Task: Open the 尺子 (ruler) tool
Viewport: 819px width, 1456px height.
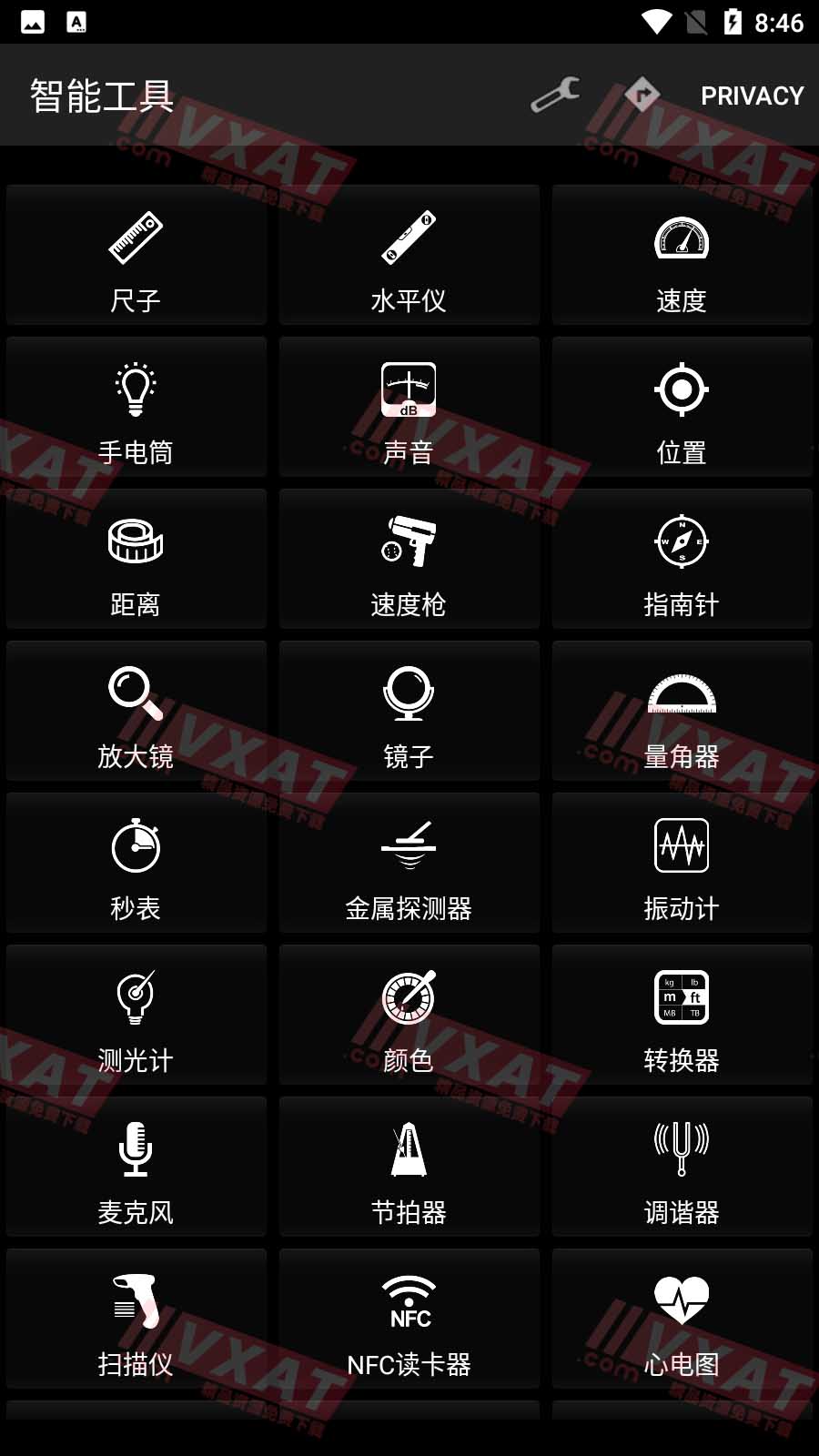Action: (x=136, y=255)
